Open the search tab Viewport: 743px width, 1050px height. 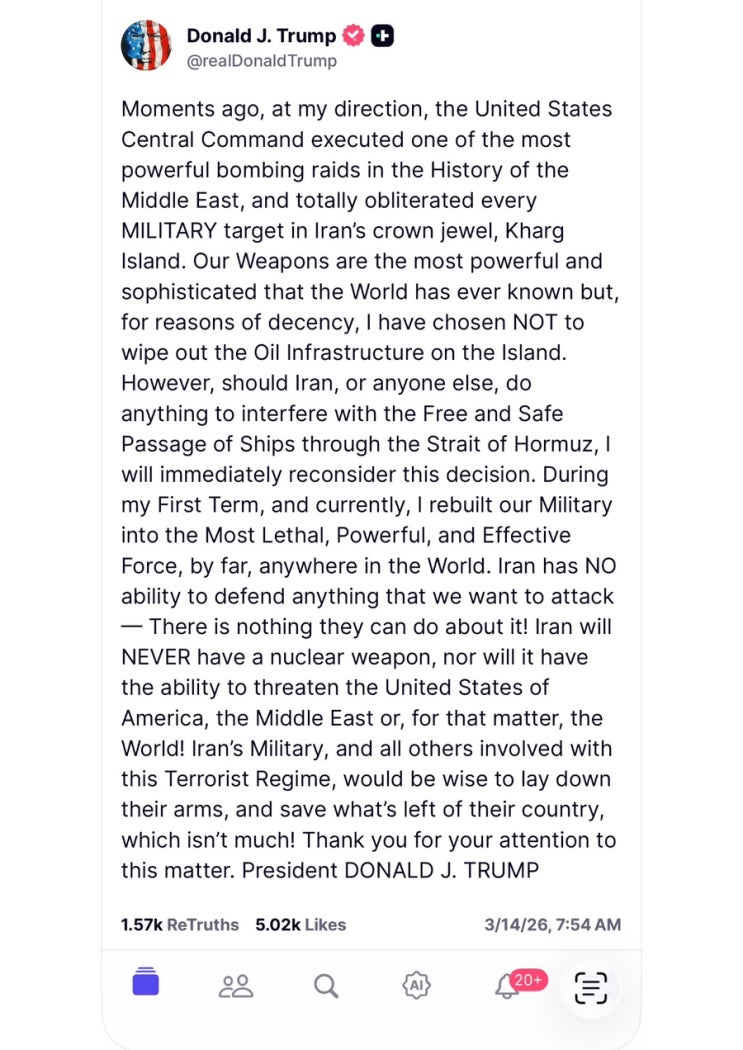click(326, 986)
